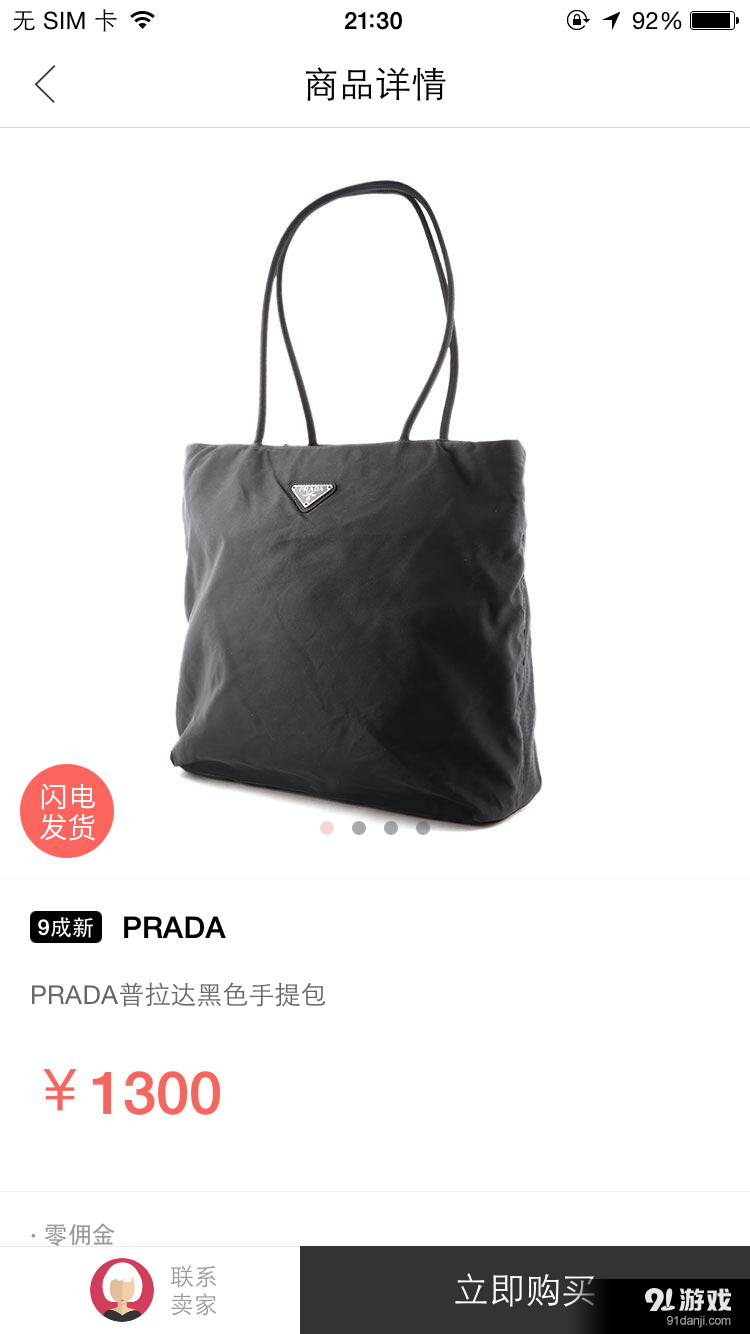Tap the Wi-Fi icon in the status bar

point(143,18)
